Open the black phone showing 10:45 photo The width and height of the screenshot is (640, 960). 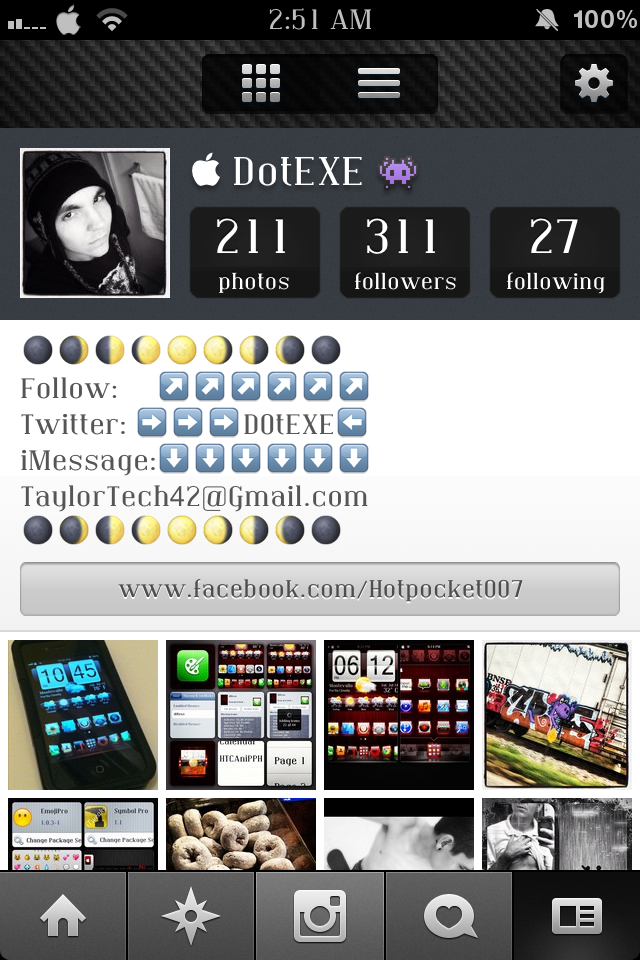[x=83, y=715]
